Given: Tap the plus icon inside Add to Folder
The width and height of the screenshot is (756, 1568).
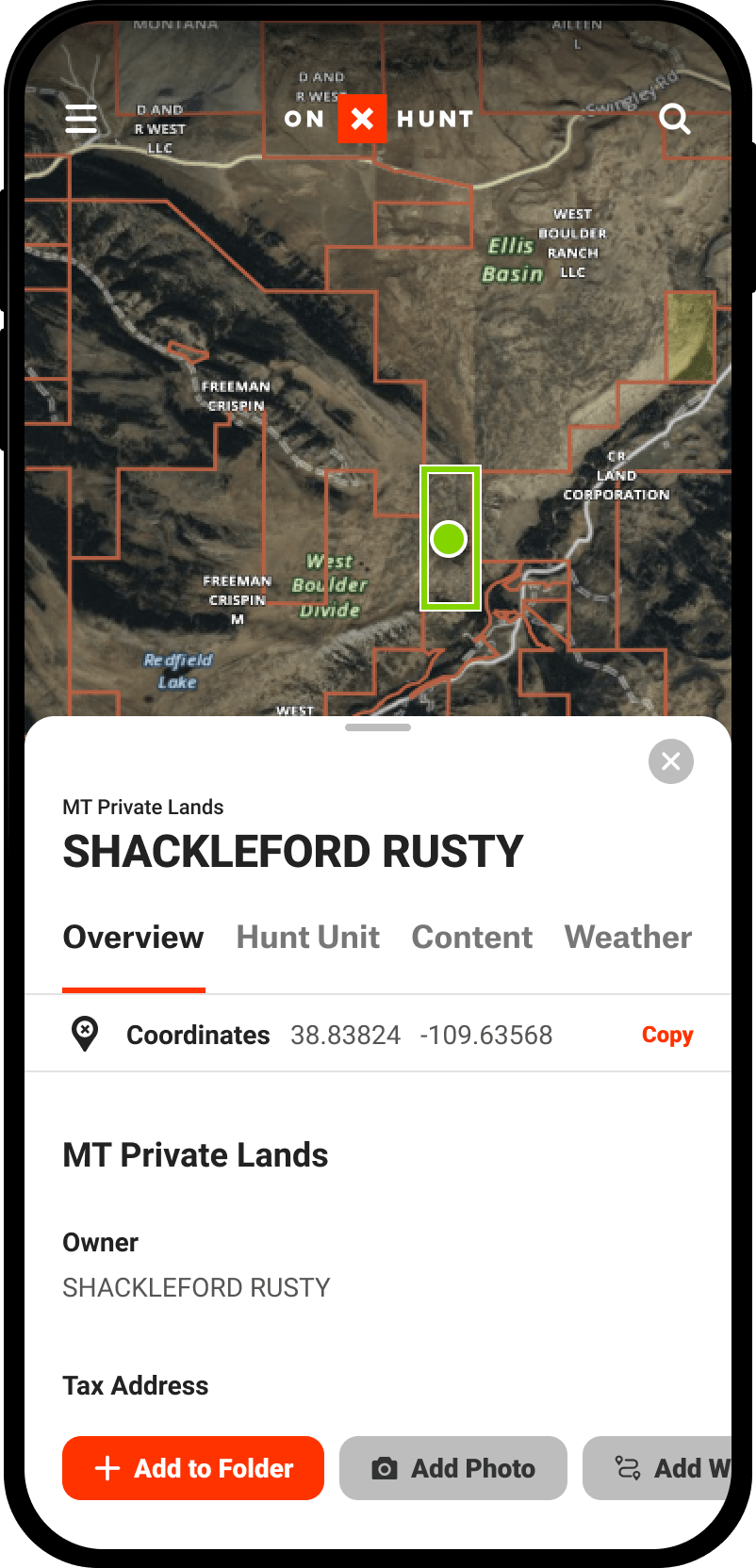Looking at the screenshot, I should 107,1467.
